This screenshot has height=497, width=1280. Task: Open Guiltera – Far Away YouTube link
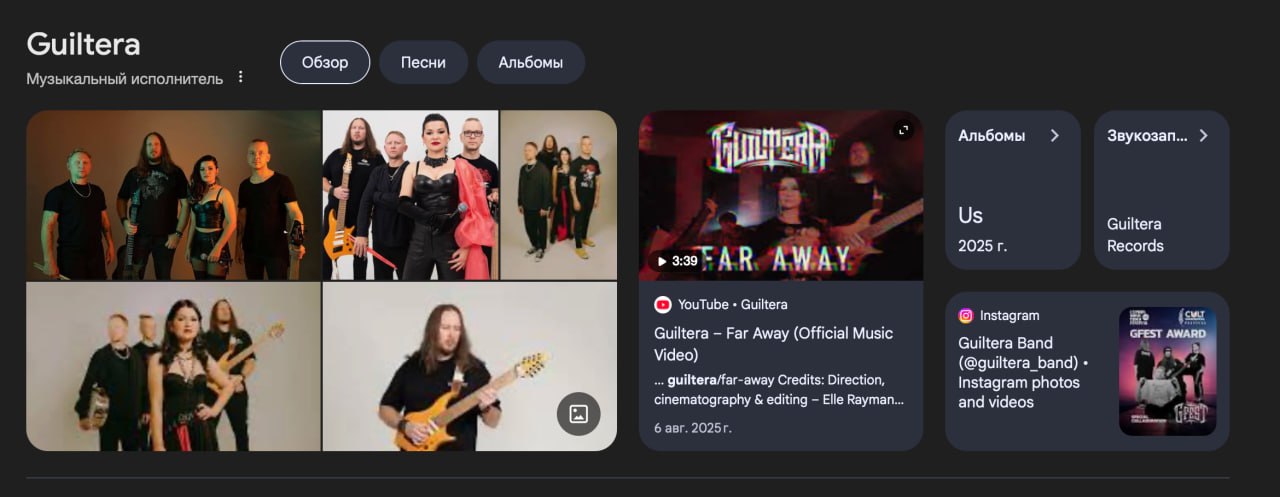773,343
